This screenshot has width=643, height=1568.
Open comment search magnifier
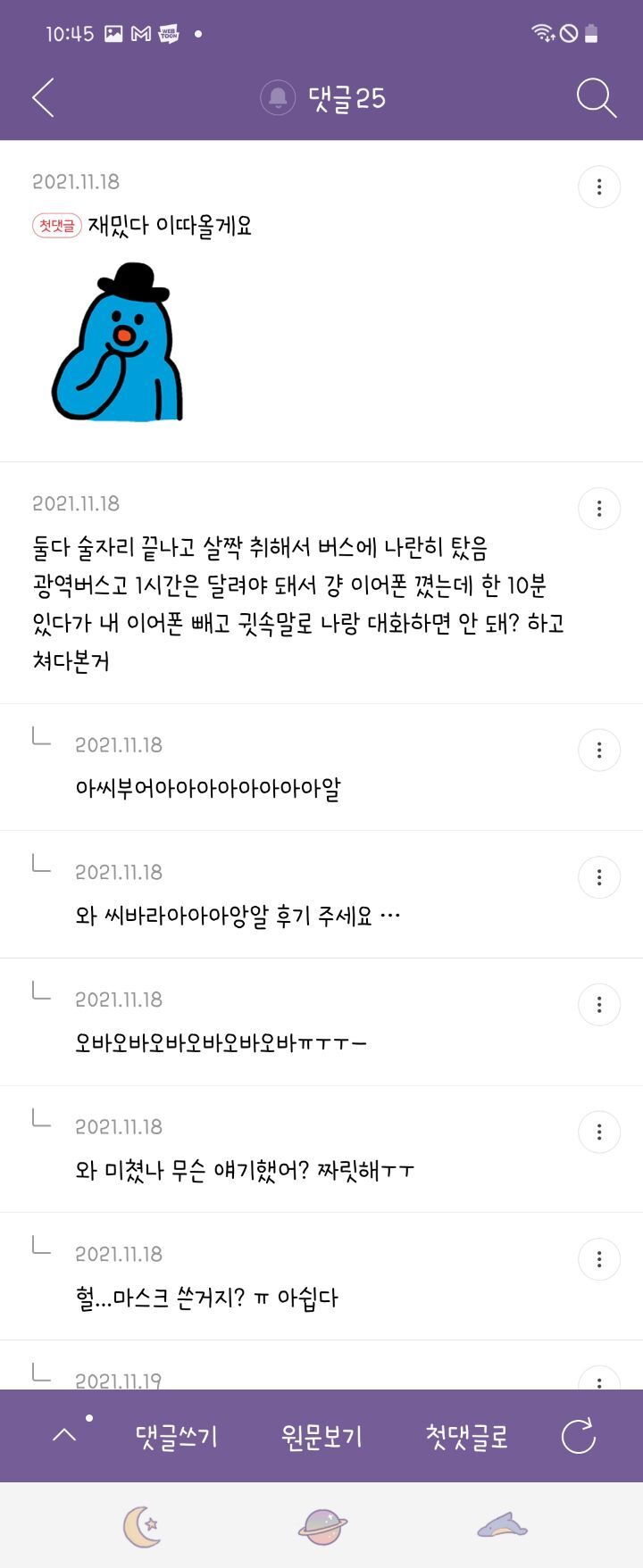coord(596,97)
